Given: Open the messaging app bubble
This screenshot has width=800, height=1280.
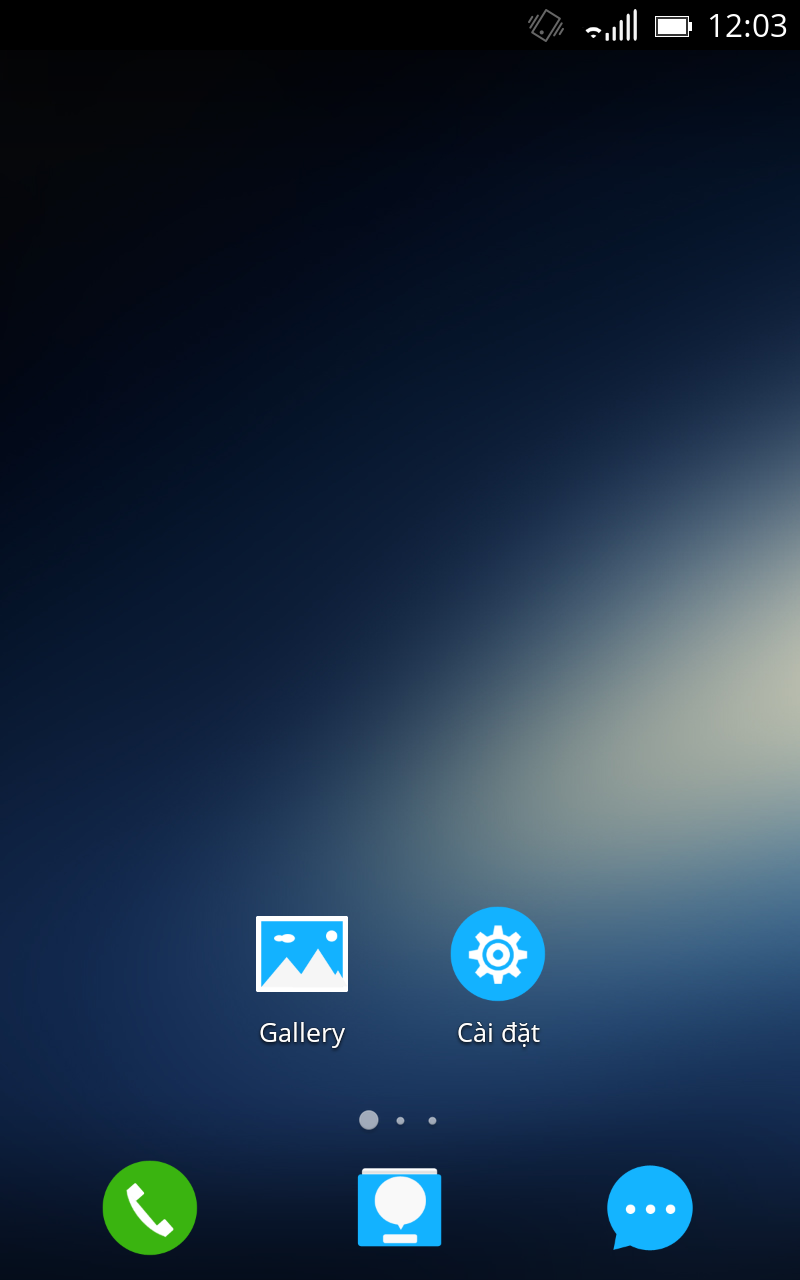Looking at the screenshot, I should point(650,1208).
